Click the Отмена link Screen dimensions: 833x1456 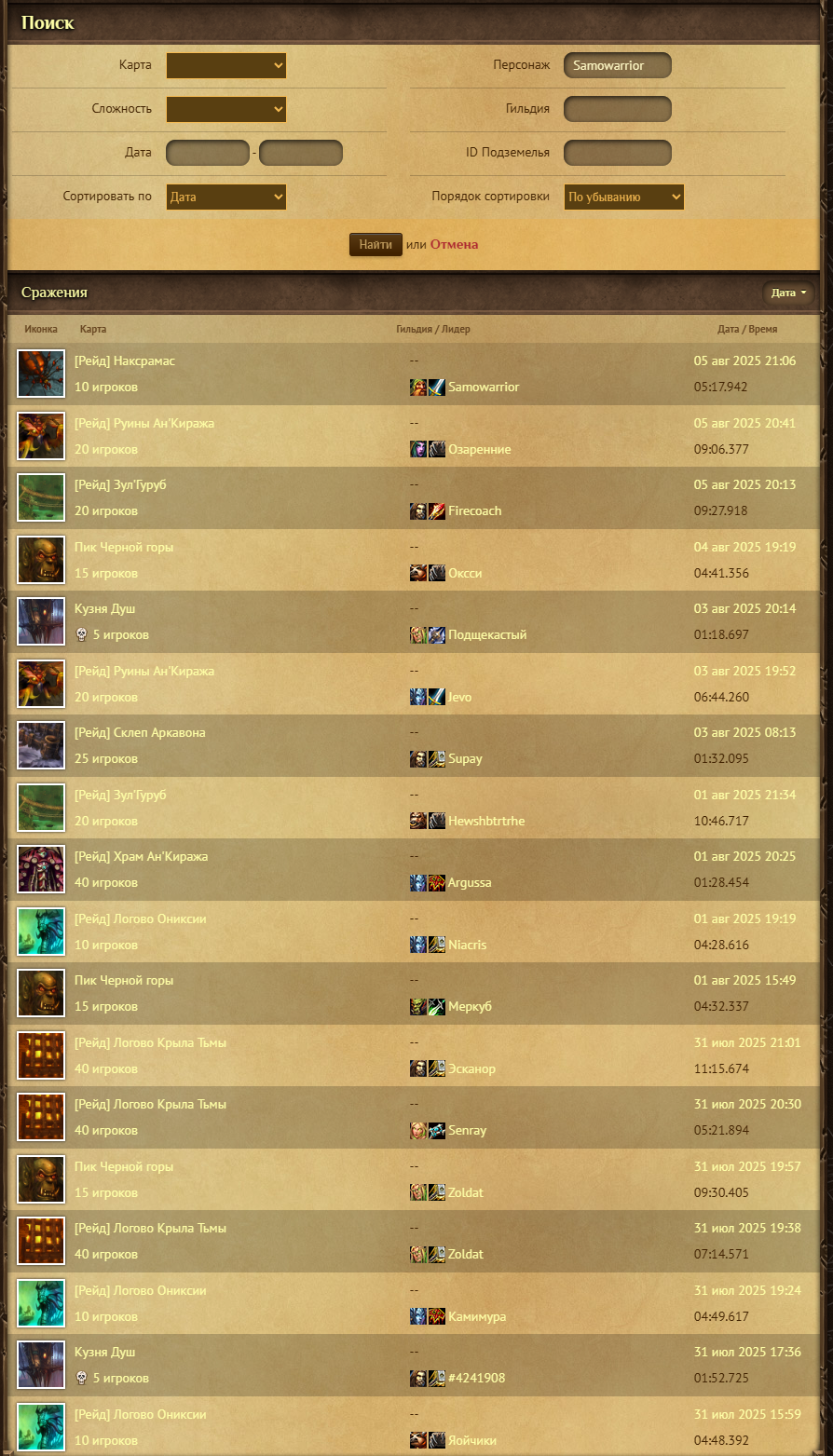click(454, 244)
